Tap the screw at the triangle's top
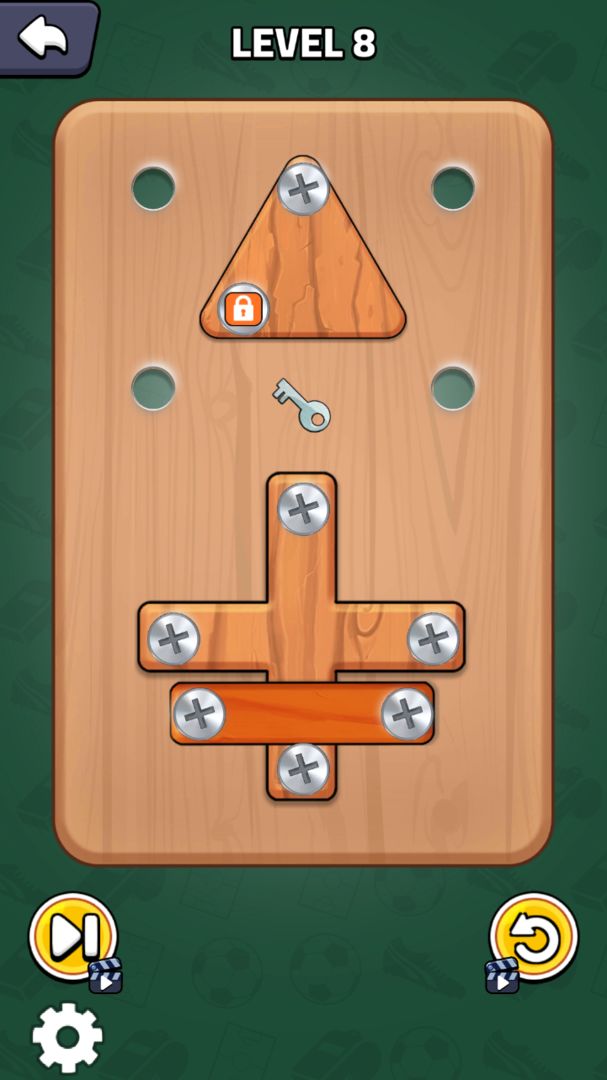Viewport: 607px width, 1080px height. [x=303, y=188]
